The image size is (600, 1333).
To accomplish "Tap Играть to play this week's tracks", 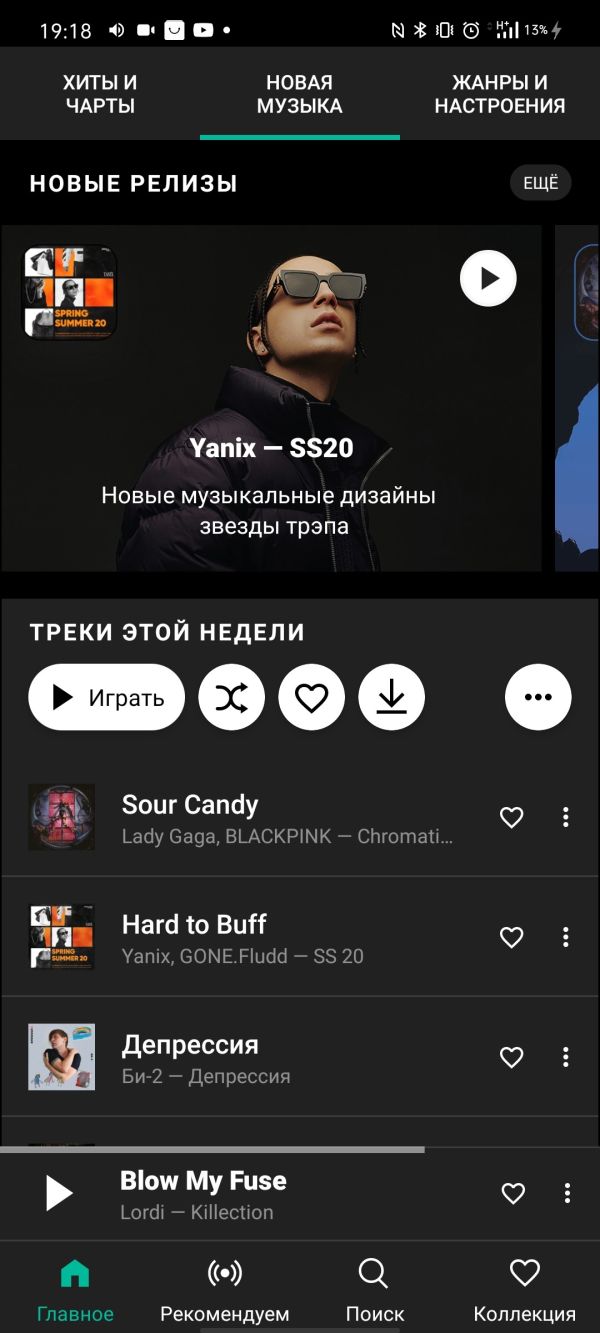I will (x=107, y=697).
